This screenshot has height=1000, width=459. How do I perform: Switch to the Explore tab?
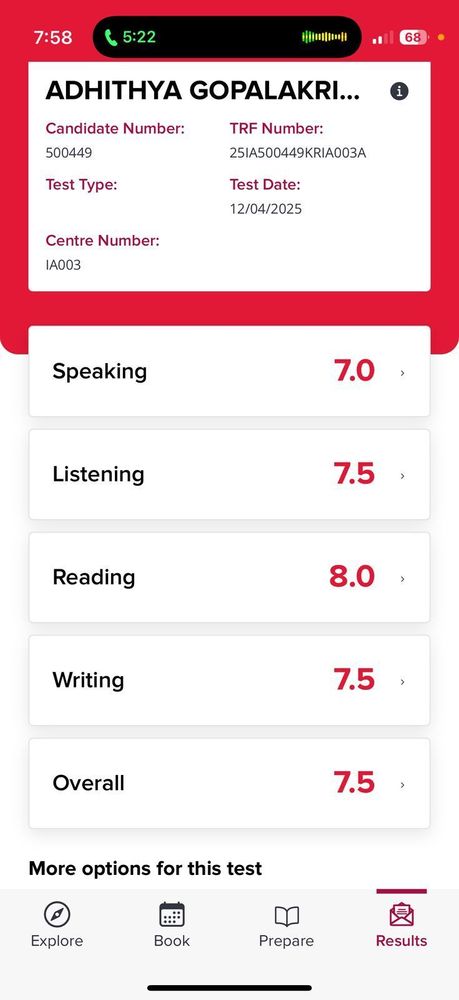click(57, 925)
